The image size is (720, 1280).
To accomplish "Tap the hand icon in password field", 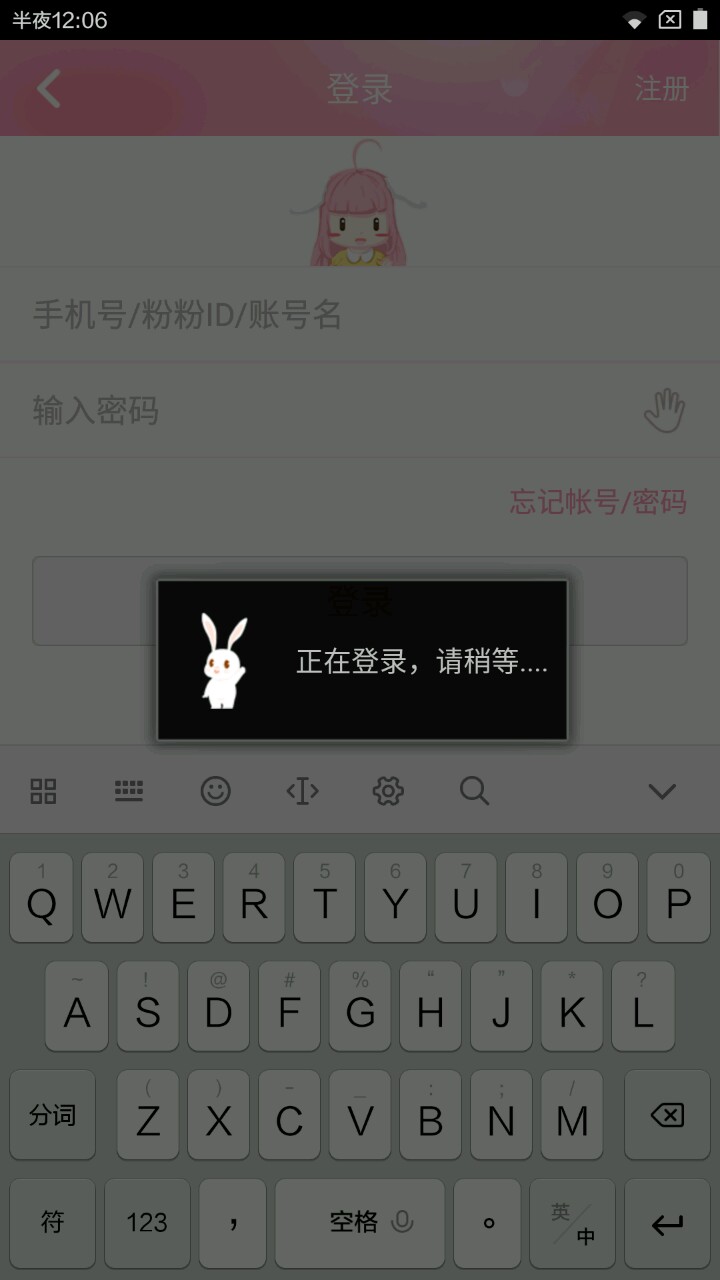I will pos(664,411).
